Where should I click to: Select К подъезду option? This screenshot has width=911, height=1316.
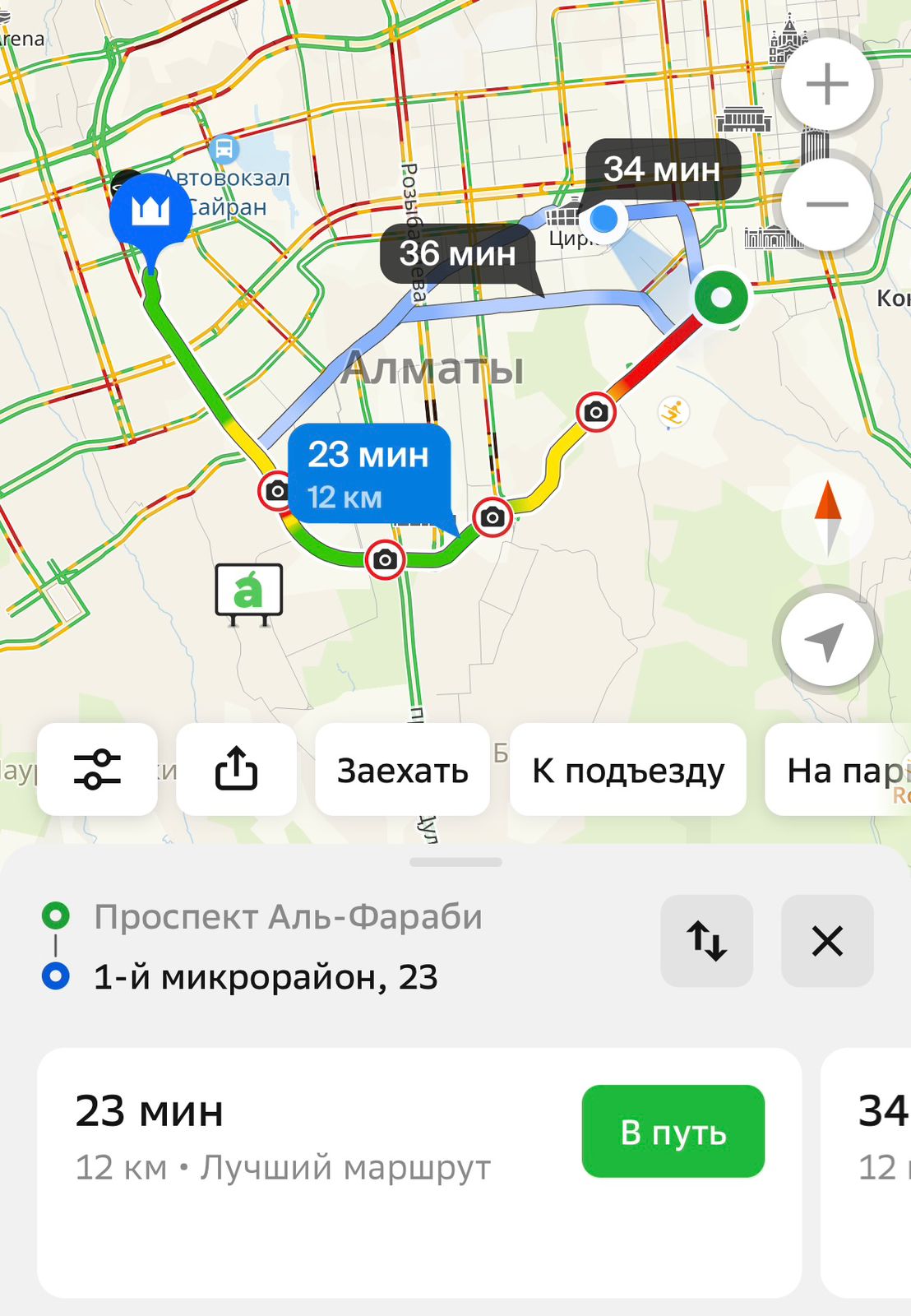point(628,770)
